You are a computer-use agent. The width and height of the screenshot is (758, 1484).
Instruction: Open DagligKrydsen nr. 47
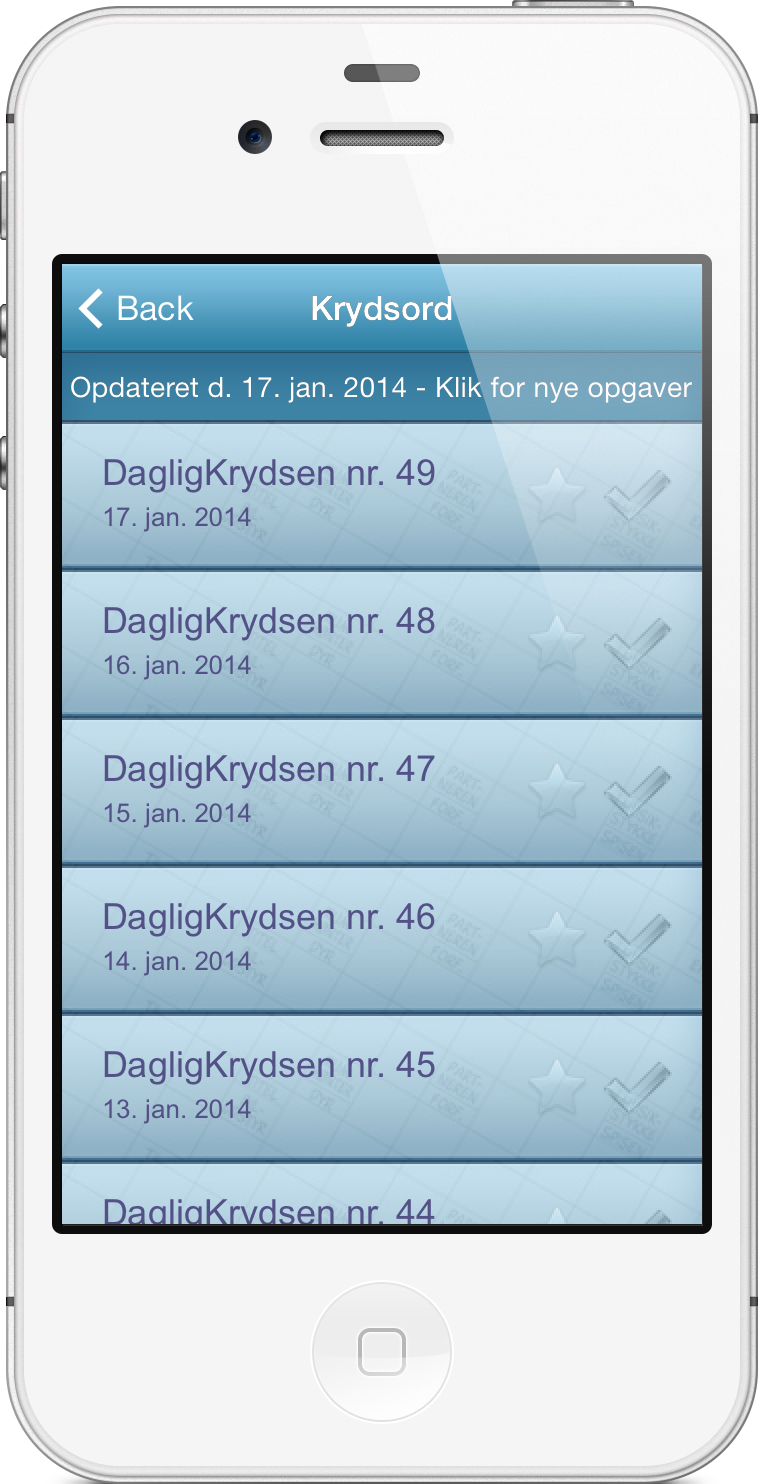pyautogui.click(x=382, y=791)
